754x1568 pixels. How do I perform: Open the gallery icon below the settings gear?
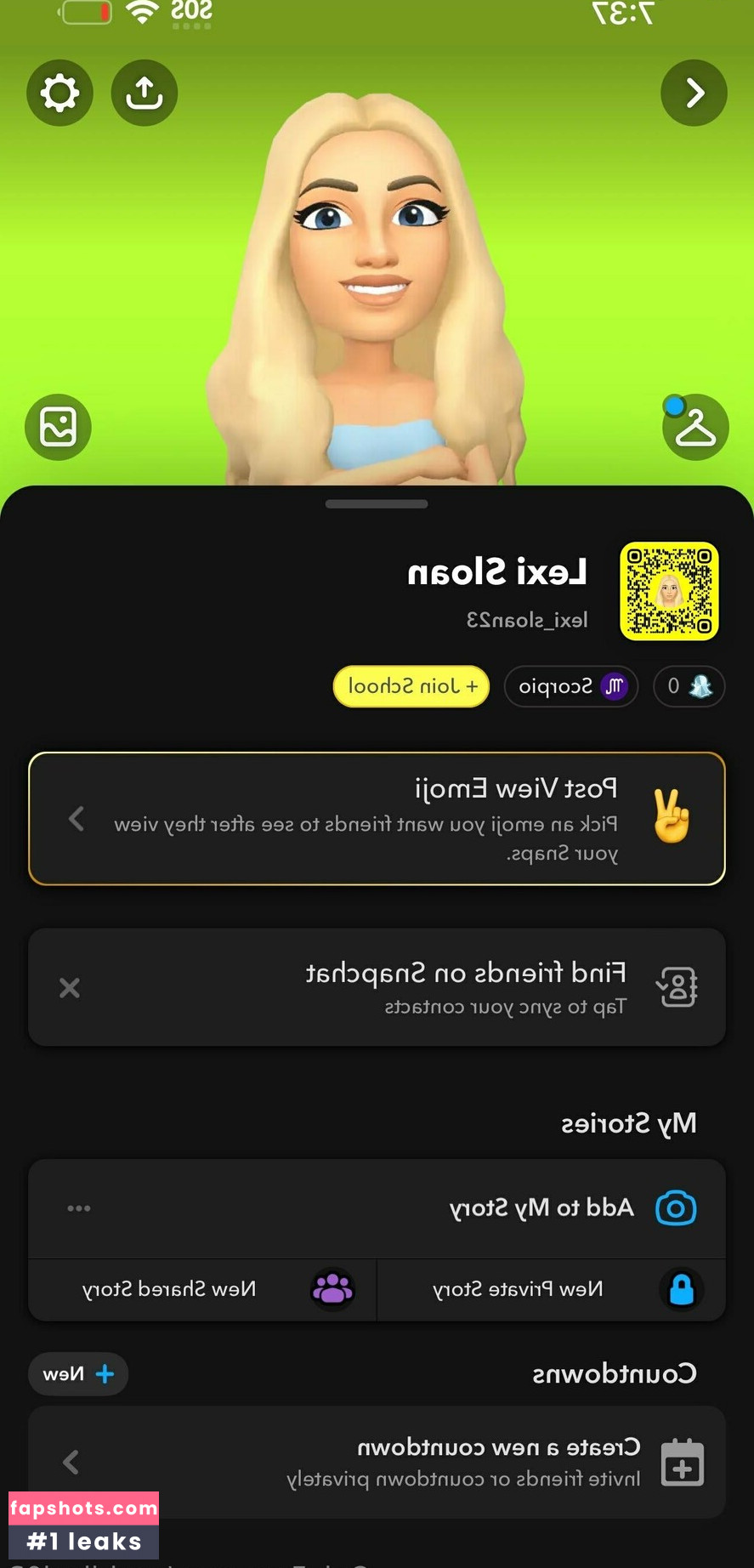click(58, 428)
